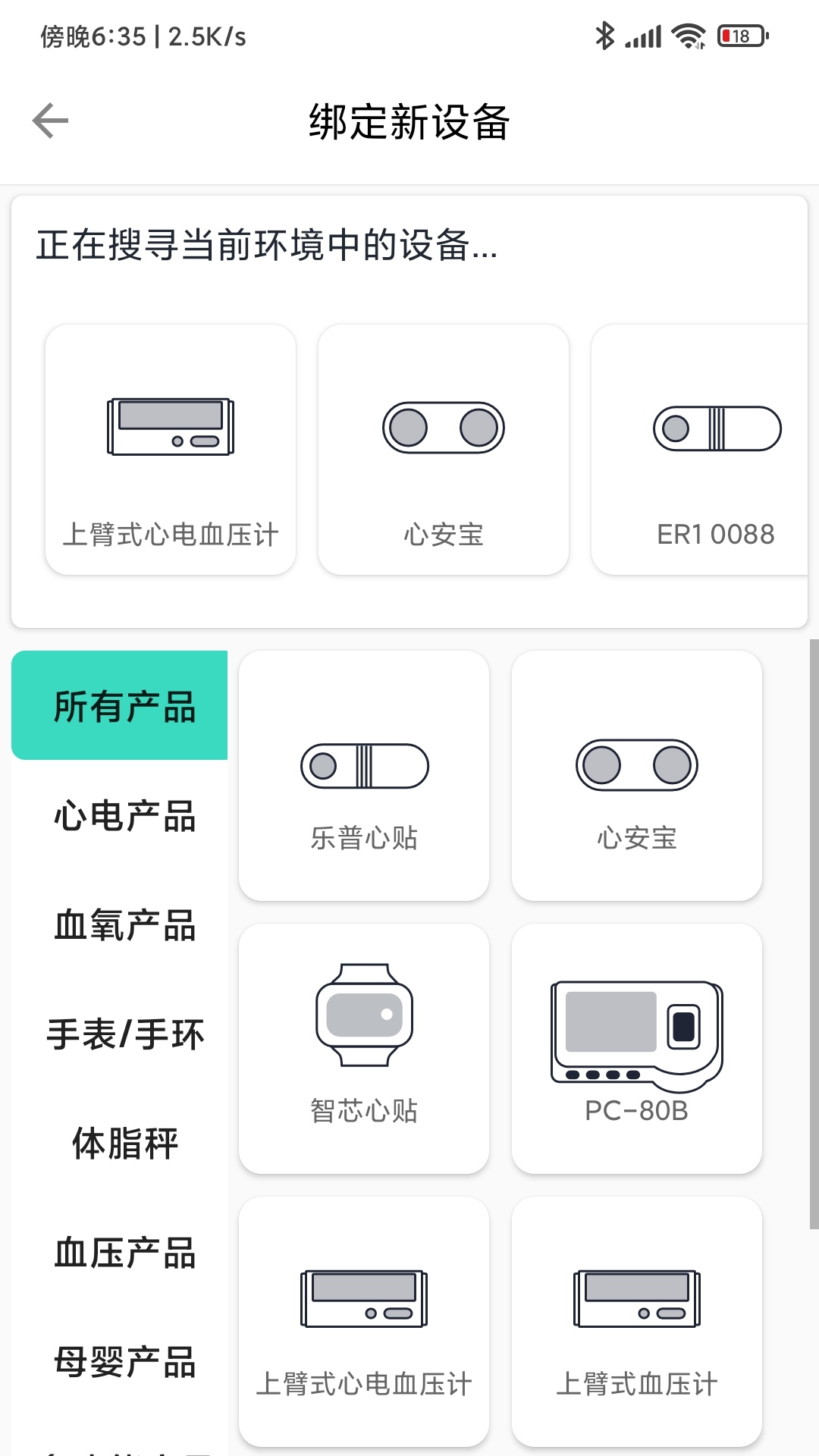Tap the Bluetooth icon in status bar
Image resolution: width=819 pixels, height=1456 pixels.
604,34
